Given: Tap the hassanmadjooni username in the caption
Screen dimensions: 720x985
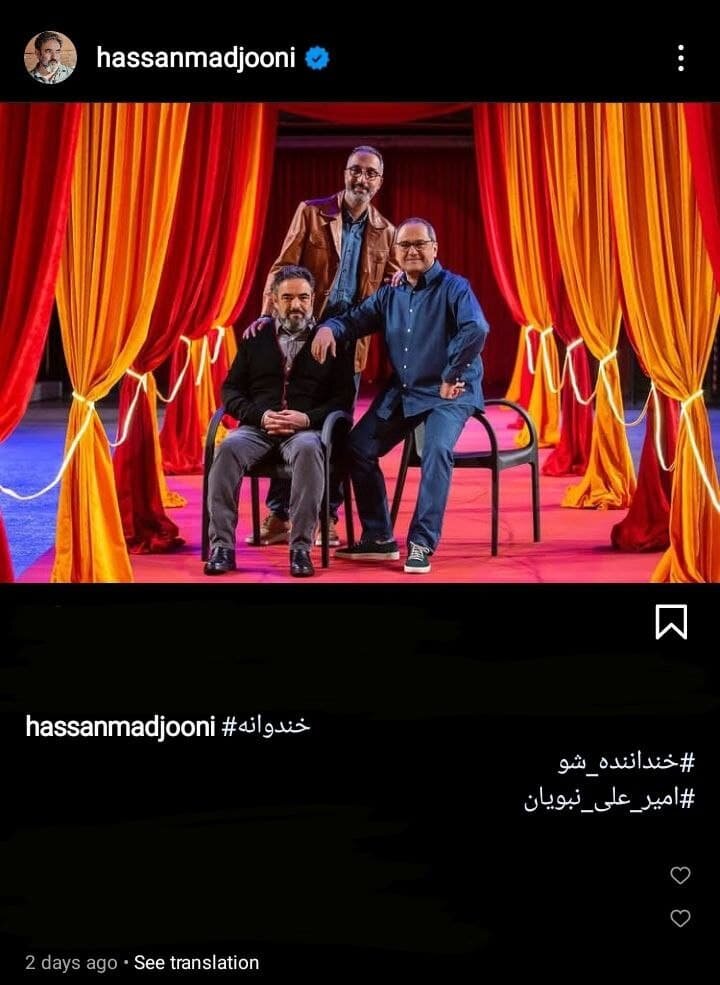Looking at the screenshot, I should point(120,726).
